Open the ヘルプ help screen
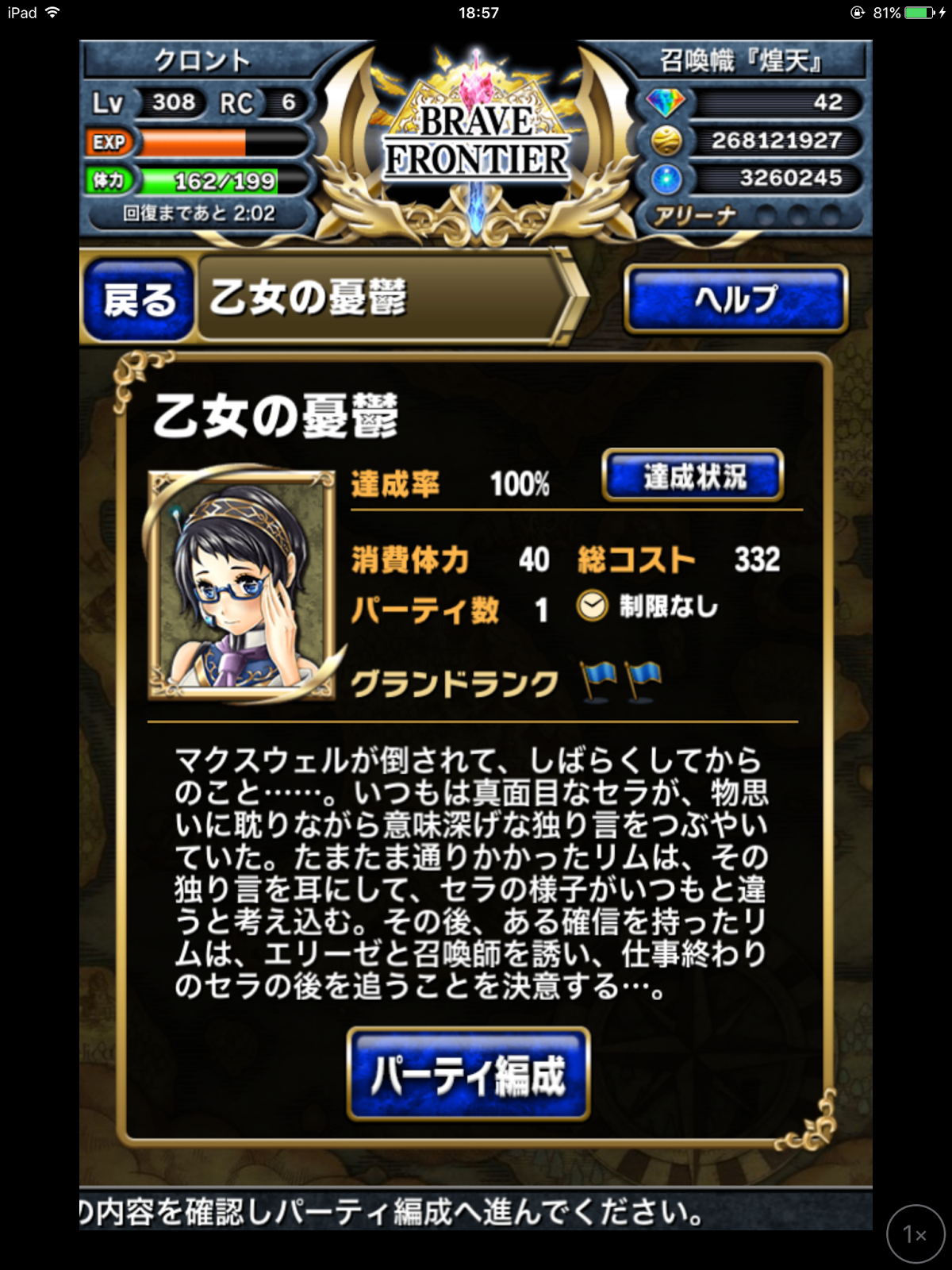This screenshot has height=1270, width=952. click(735, 299)
